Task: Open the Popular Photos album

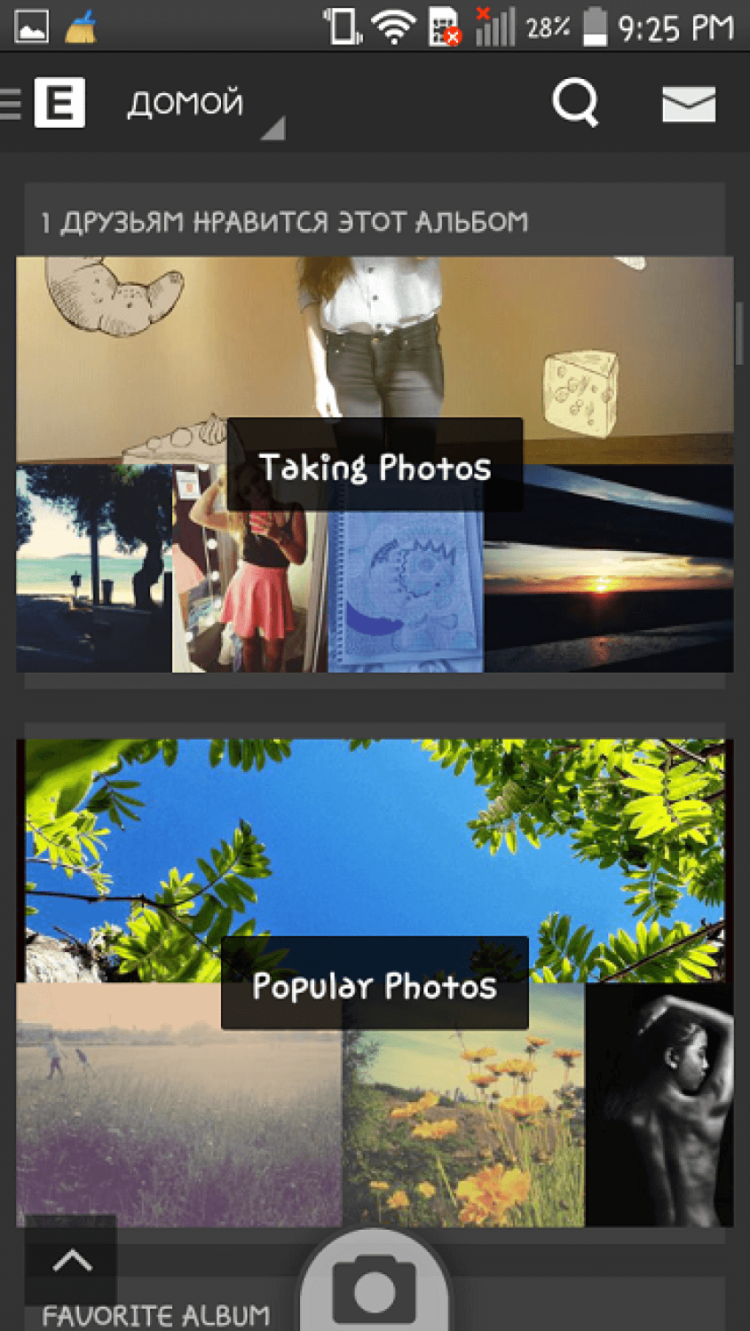Action: pos(375,985)
